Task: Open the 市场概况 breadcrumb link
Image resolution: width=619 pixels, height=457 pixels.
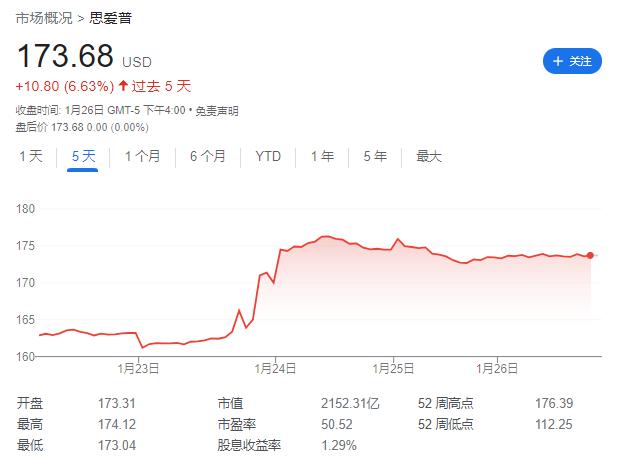Action: (42, 18)
